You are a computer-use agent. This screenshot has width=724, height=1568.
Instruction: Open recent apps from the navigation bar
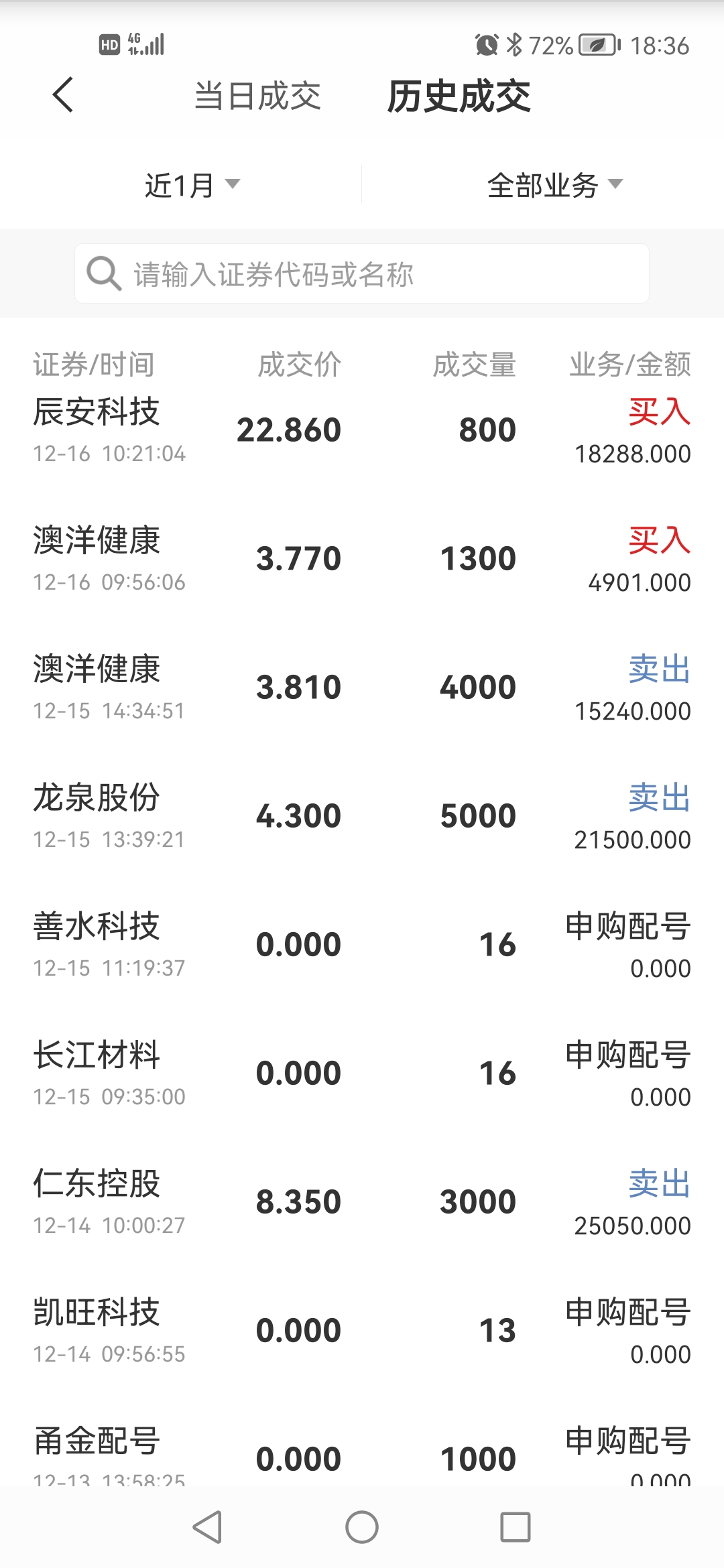click(516, 1527)
